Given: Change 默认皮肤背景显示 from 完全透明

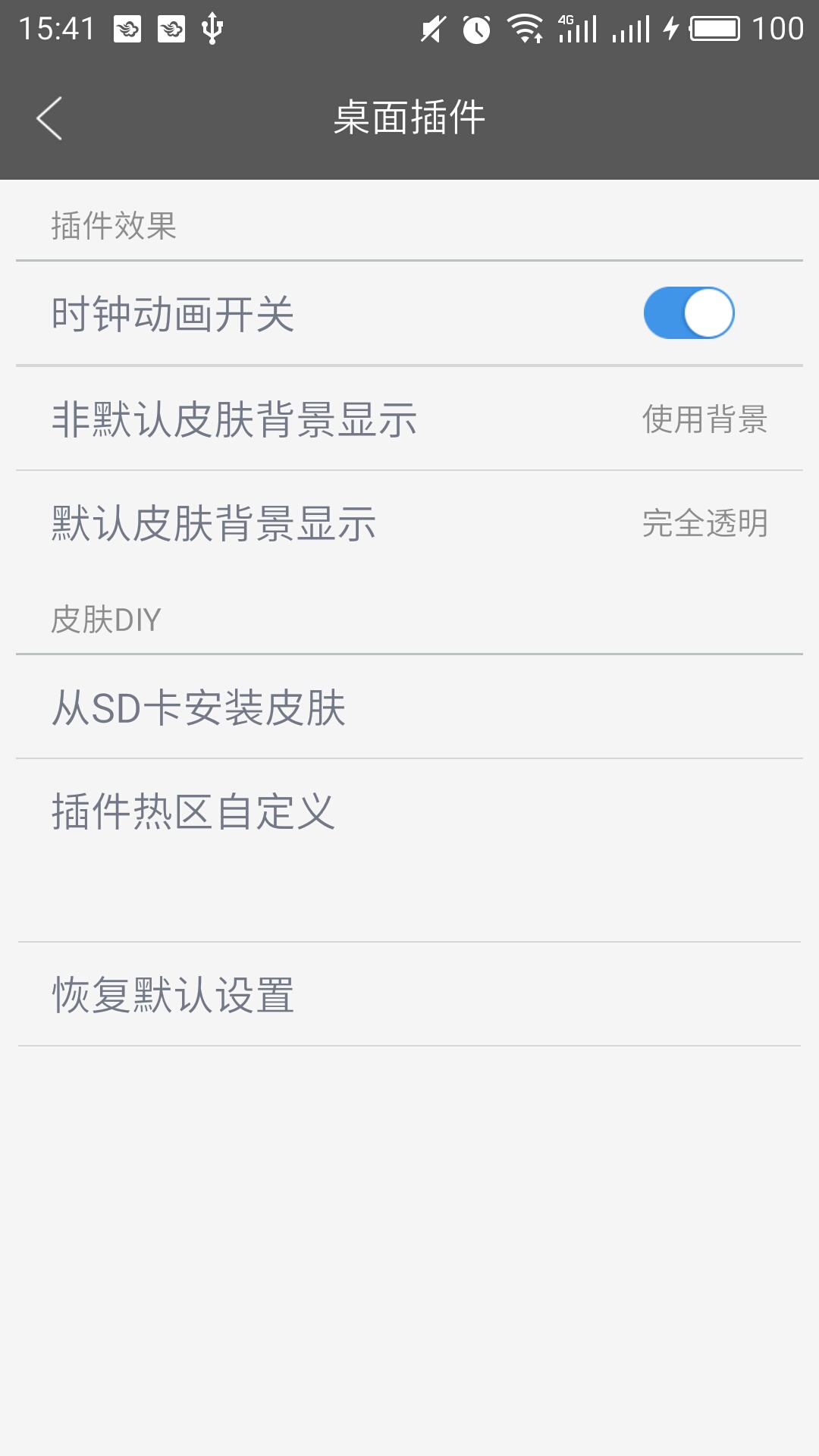Looking at the screenshot, I should coord(409,522).
